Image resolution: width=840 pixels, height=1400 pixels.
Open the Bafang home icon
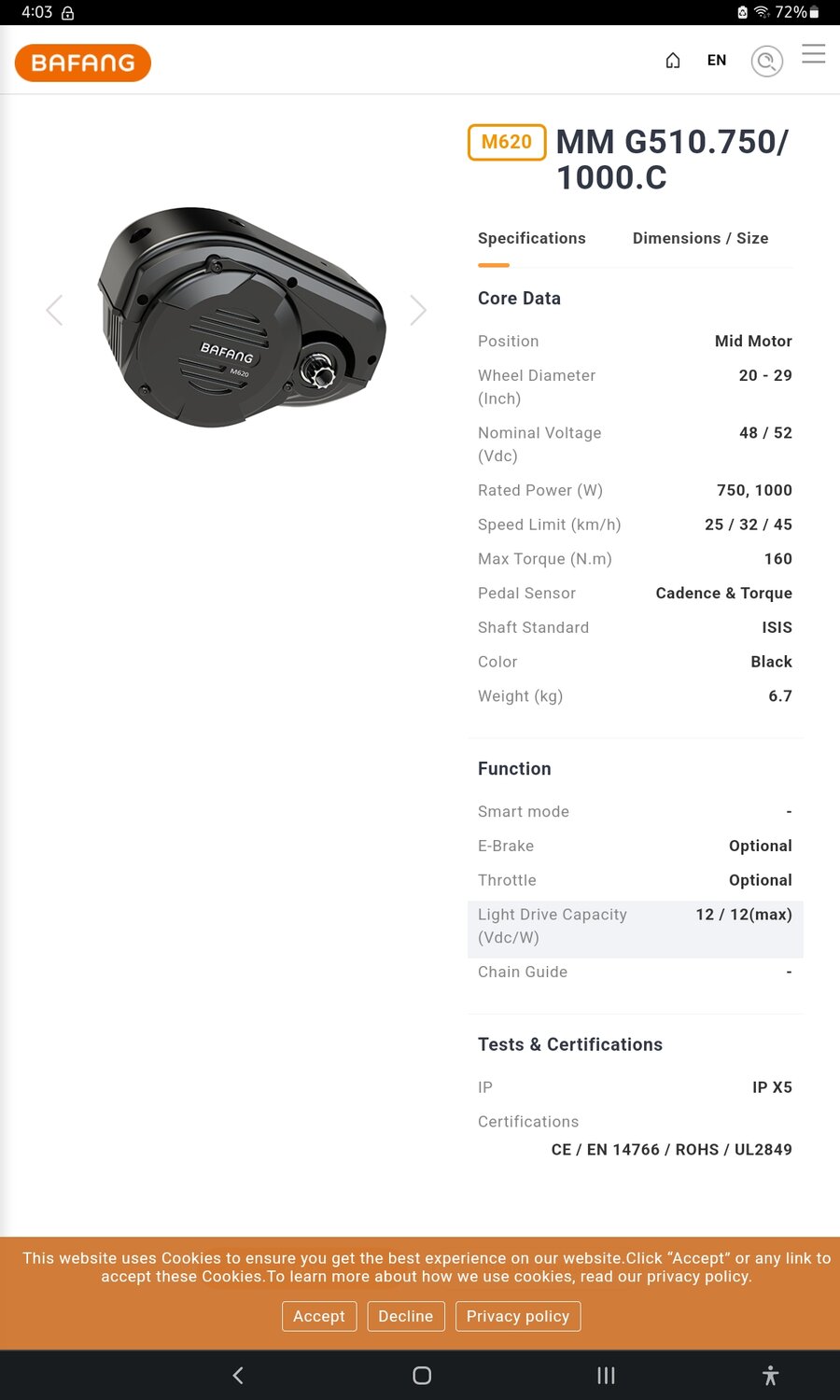673,61
